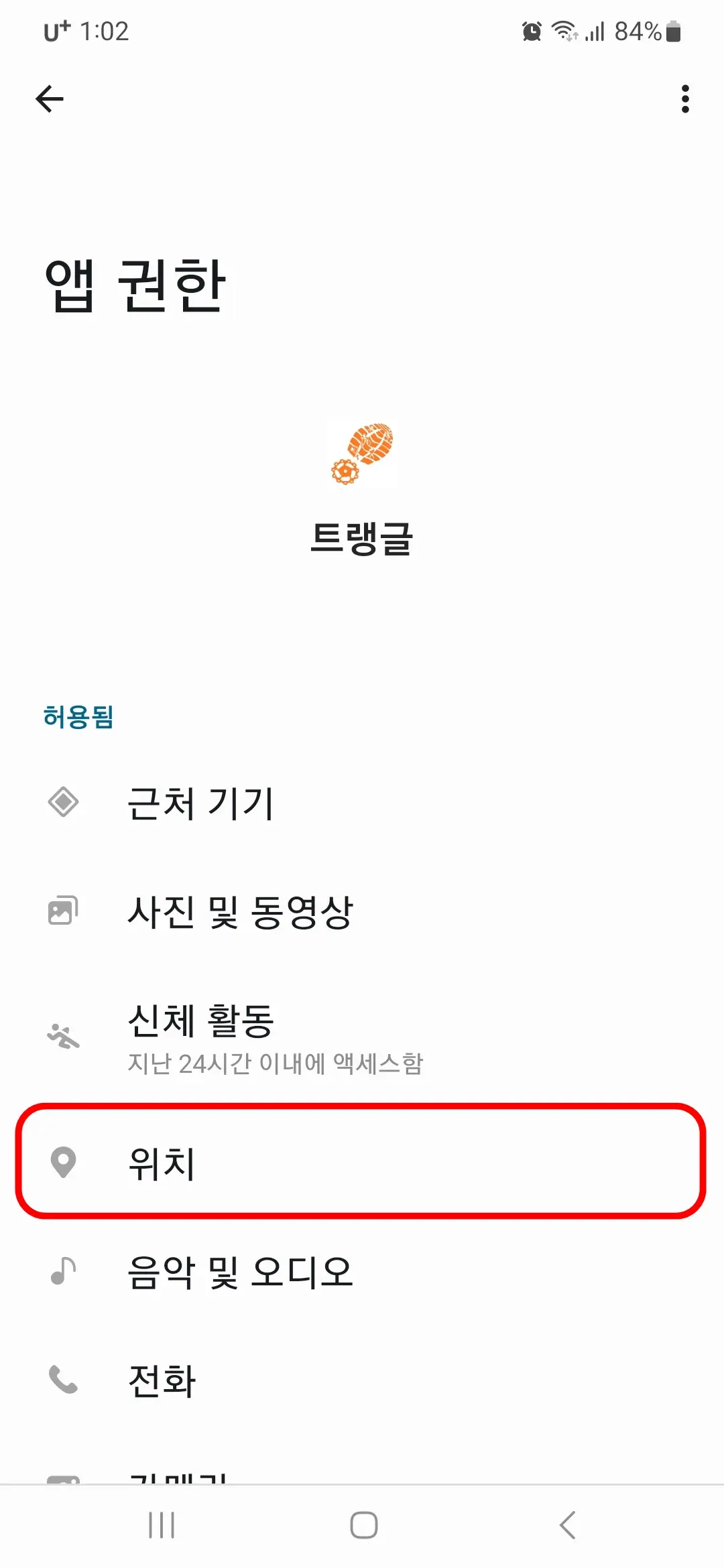Select the 근처 기기 permission icon
Image resolution: width=724 pixels, height=1568 pixels.
tap(62, 802)
